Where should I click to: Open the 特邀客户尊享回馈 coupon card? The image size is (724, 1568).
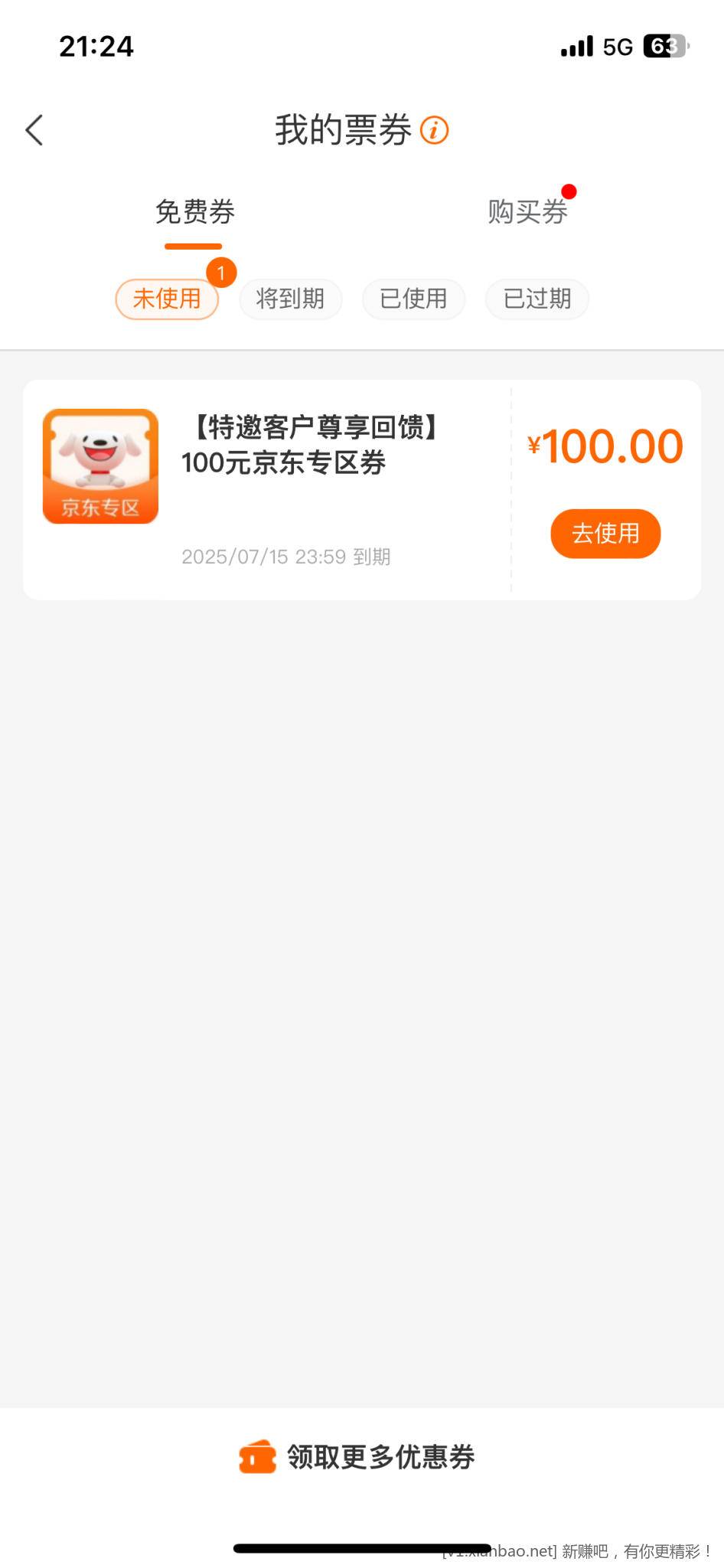pos(268,490)
